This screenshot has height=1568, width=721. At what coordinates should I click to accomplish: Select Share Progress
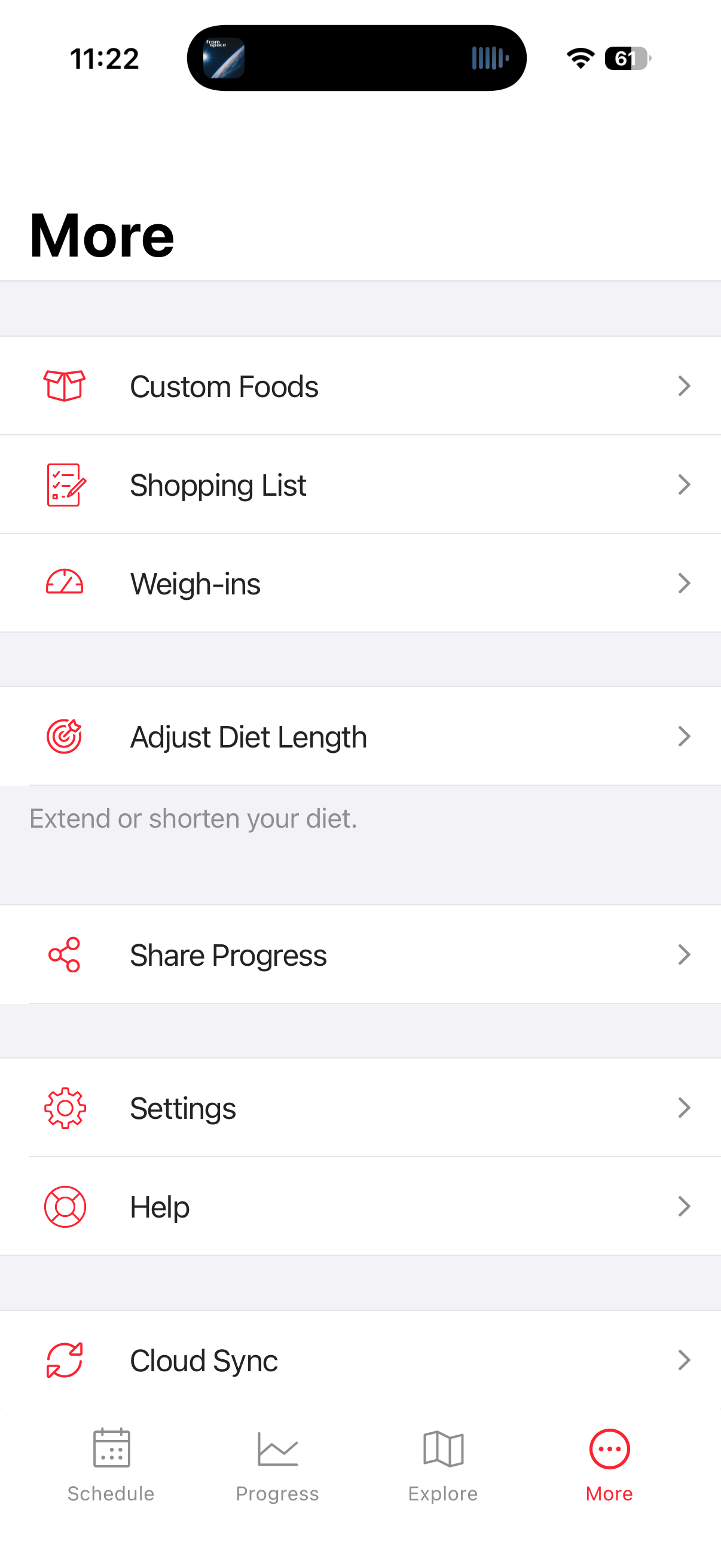[x=360, y=954]
